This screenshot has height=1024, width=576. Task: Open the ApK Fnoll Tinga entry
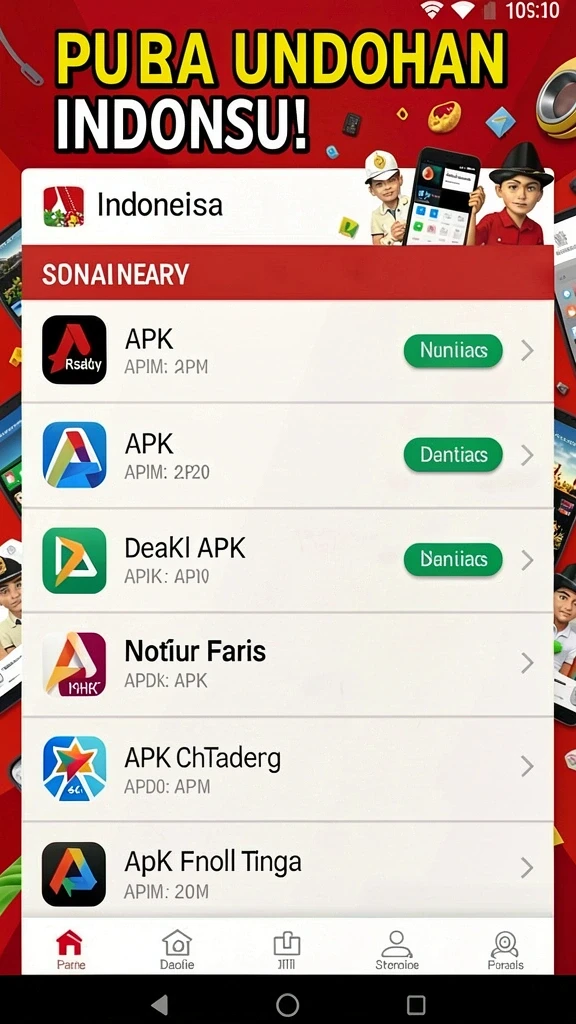coord(287,871)
